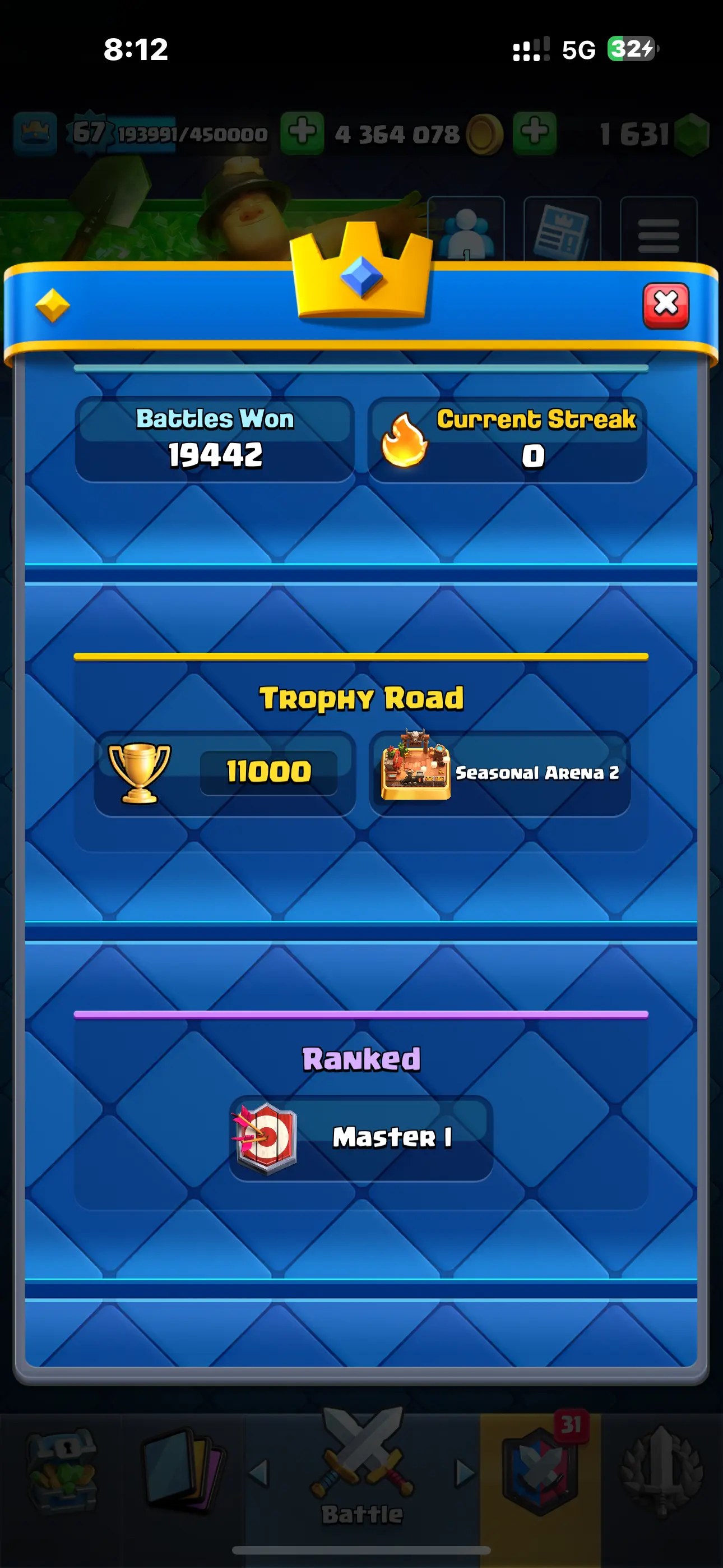Open the Master I ranked league badge
The image size is (723, 1568).
coord(361,1138)
